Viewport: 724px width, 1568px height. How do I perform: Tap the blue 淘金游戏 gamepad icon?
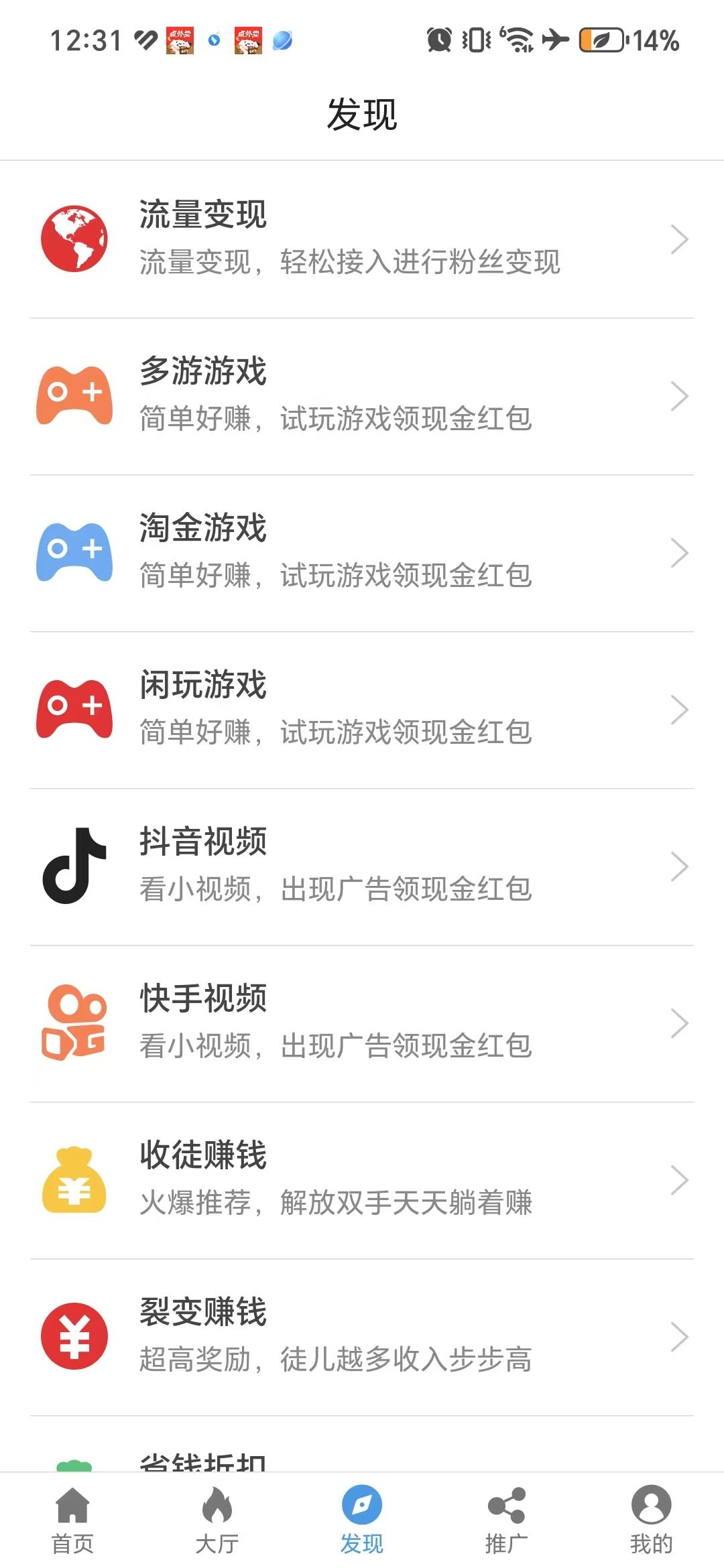75,551
